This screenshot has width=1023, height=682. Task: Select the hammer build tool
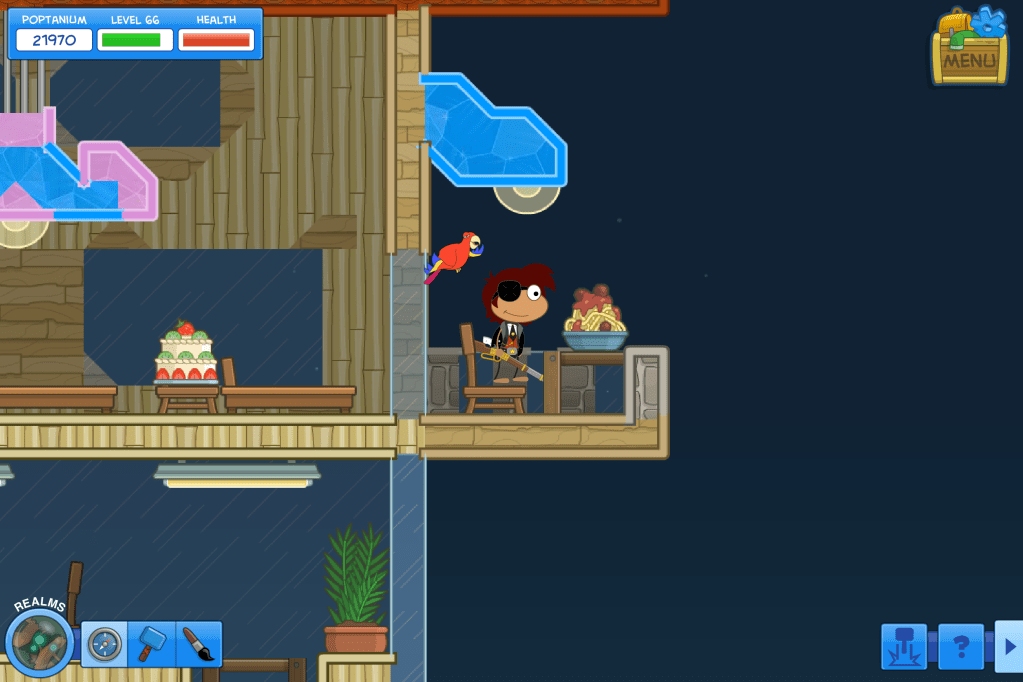151,644
